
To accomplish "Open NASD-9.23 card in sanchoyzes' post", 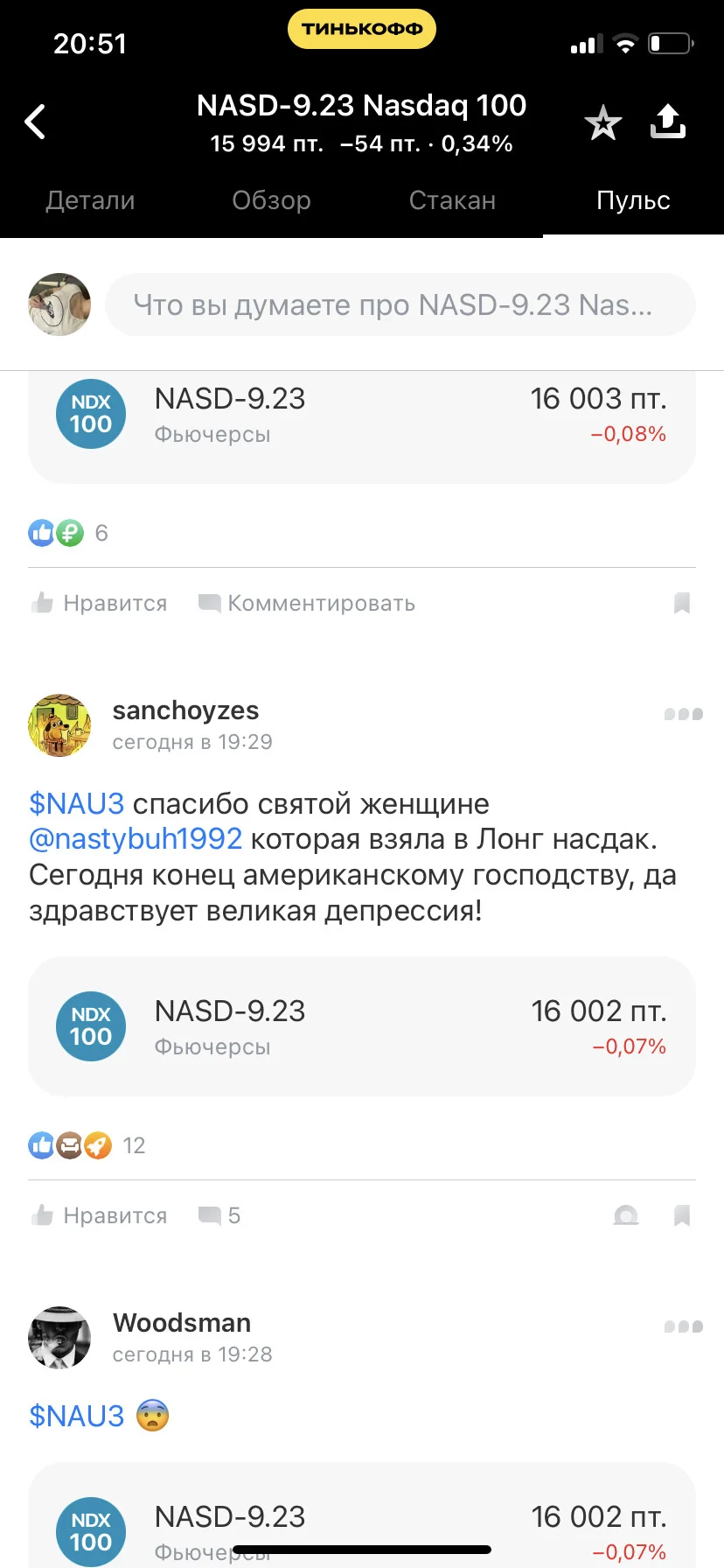I will click(362, 1026).
